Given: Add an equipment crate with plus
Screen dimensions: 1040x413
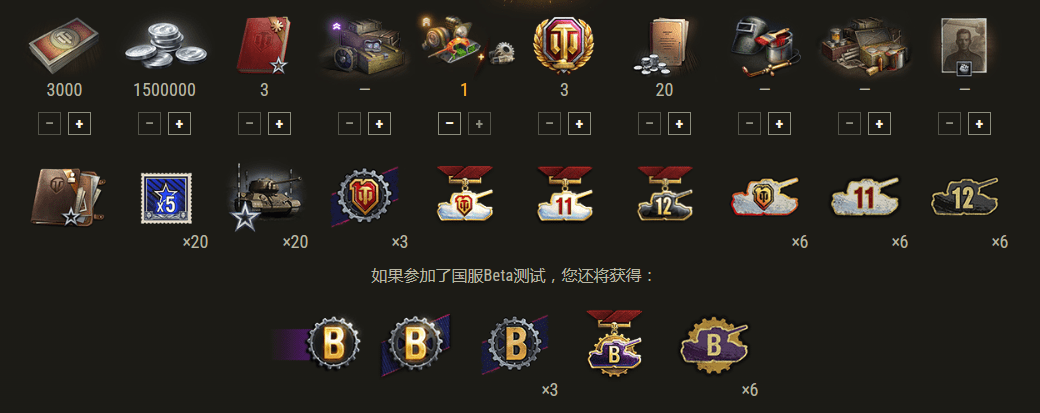Looking at the screenshot, I should tap(379, 124).
